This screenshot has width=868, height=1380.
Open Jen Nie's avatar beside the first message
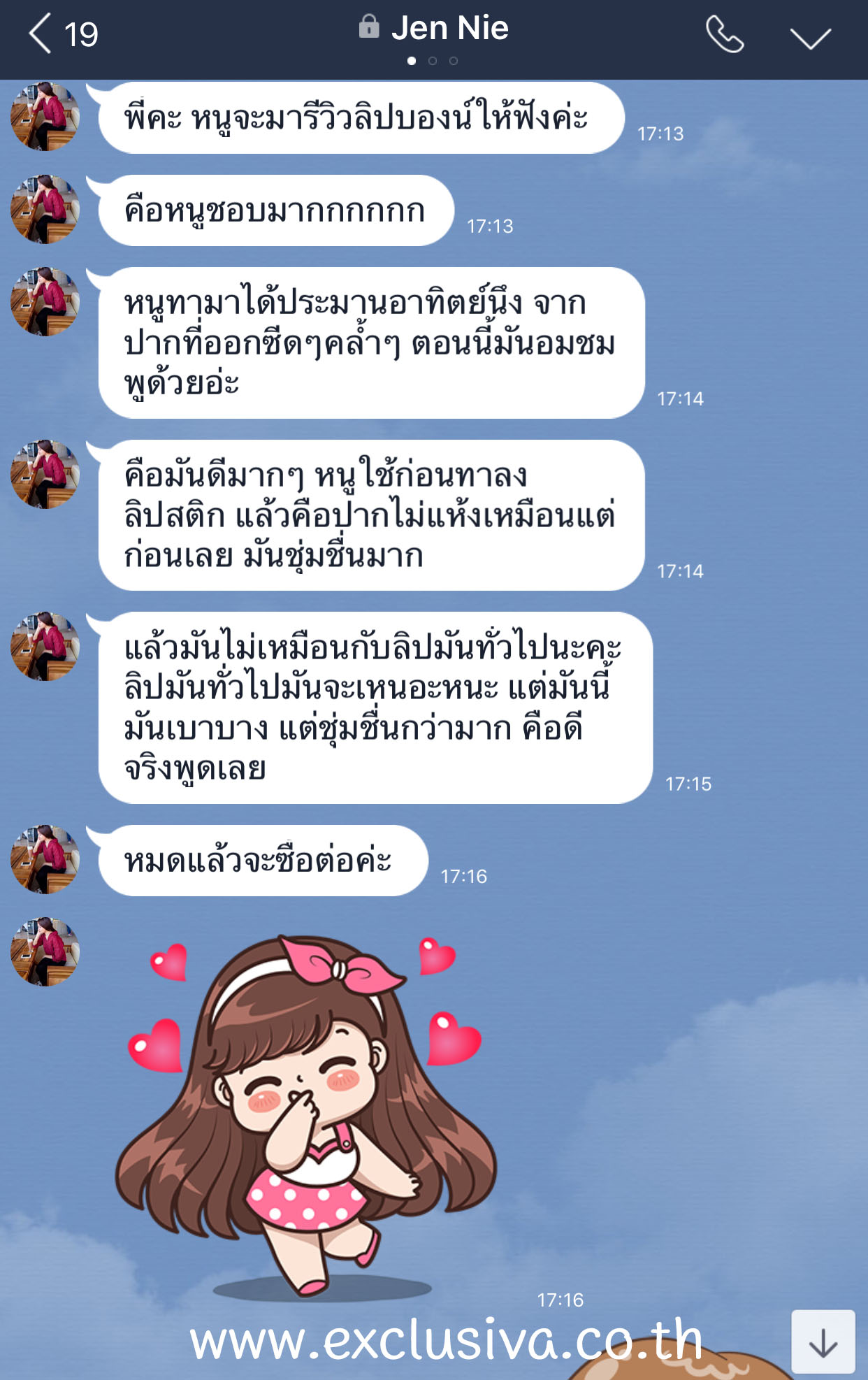[45, 117]
